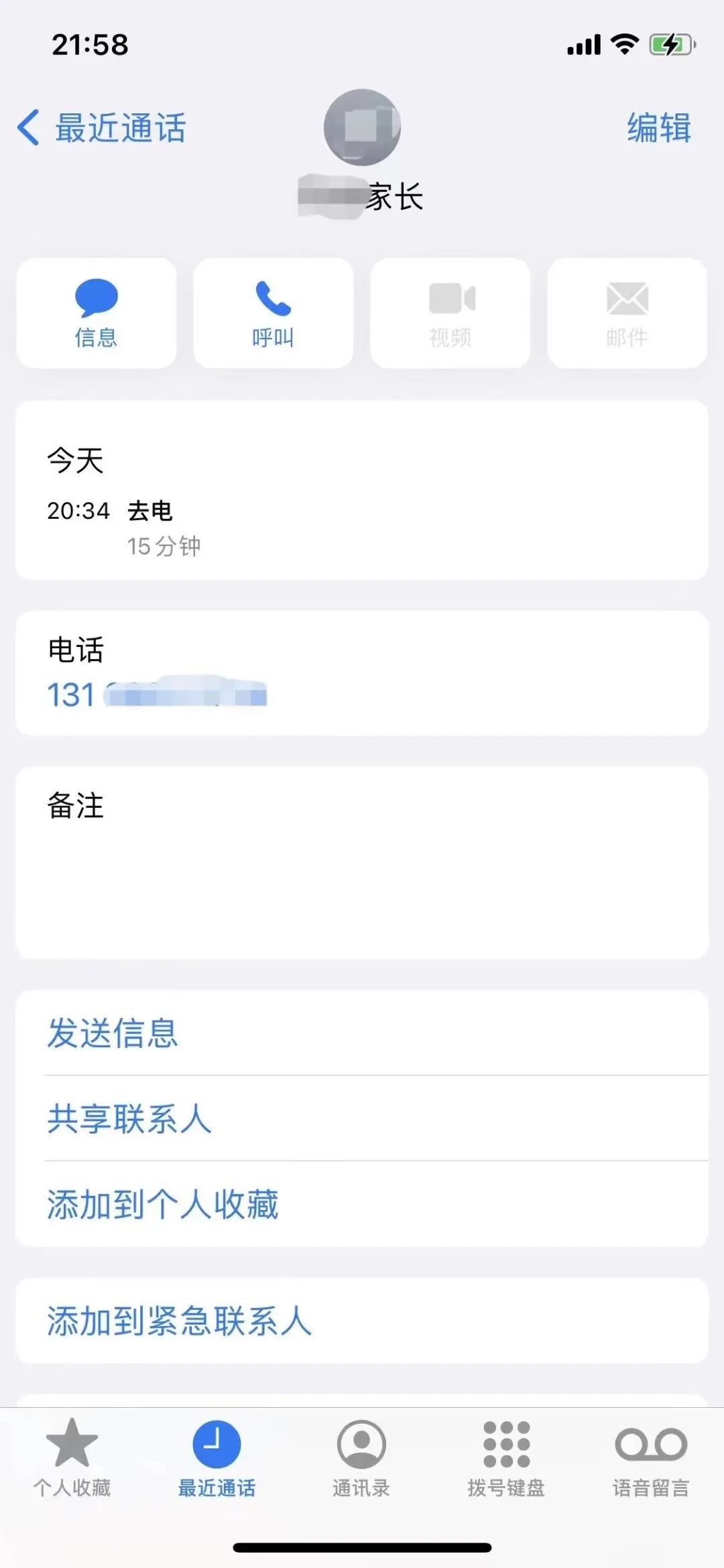Go back to 最近通话 list
Viewport: 724px width, 1568px height.
tap(102, 127)
